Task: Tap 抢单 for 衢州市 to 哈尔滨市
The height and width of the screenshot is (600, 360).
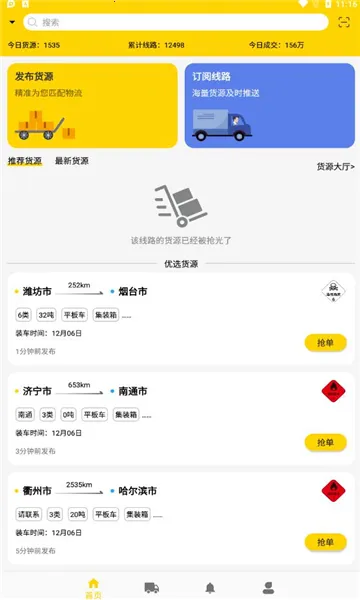Action: click(326, 542)
